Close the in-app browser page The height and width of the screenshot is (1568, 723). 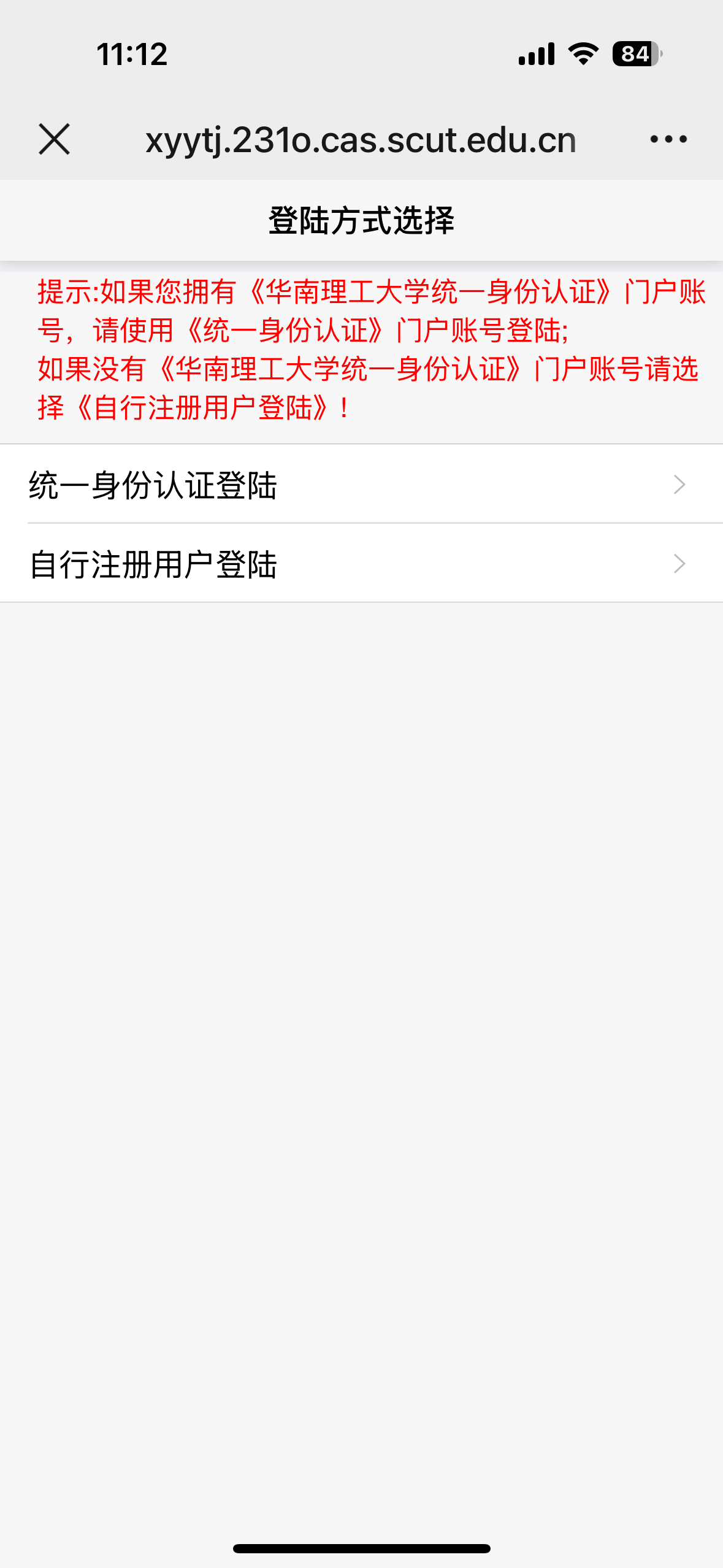click(55, 139)
